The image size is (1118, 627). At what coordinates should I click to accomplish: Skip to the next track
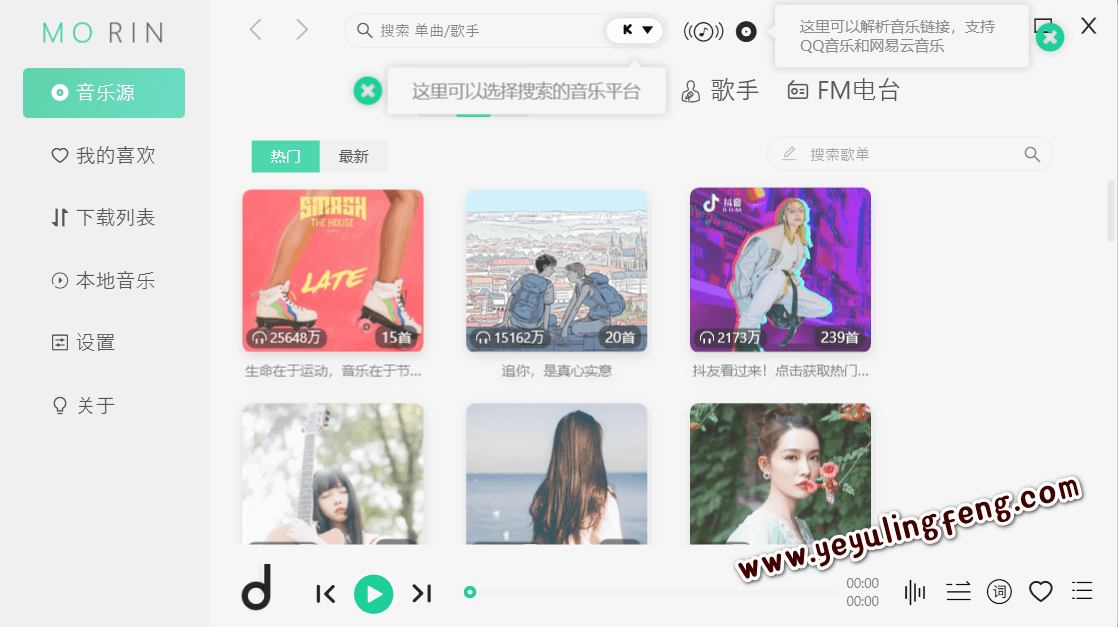coord(422,594)
